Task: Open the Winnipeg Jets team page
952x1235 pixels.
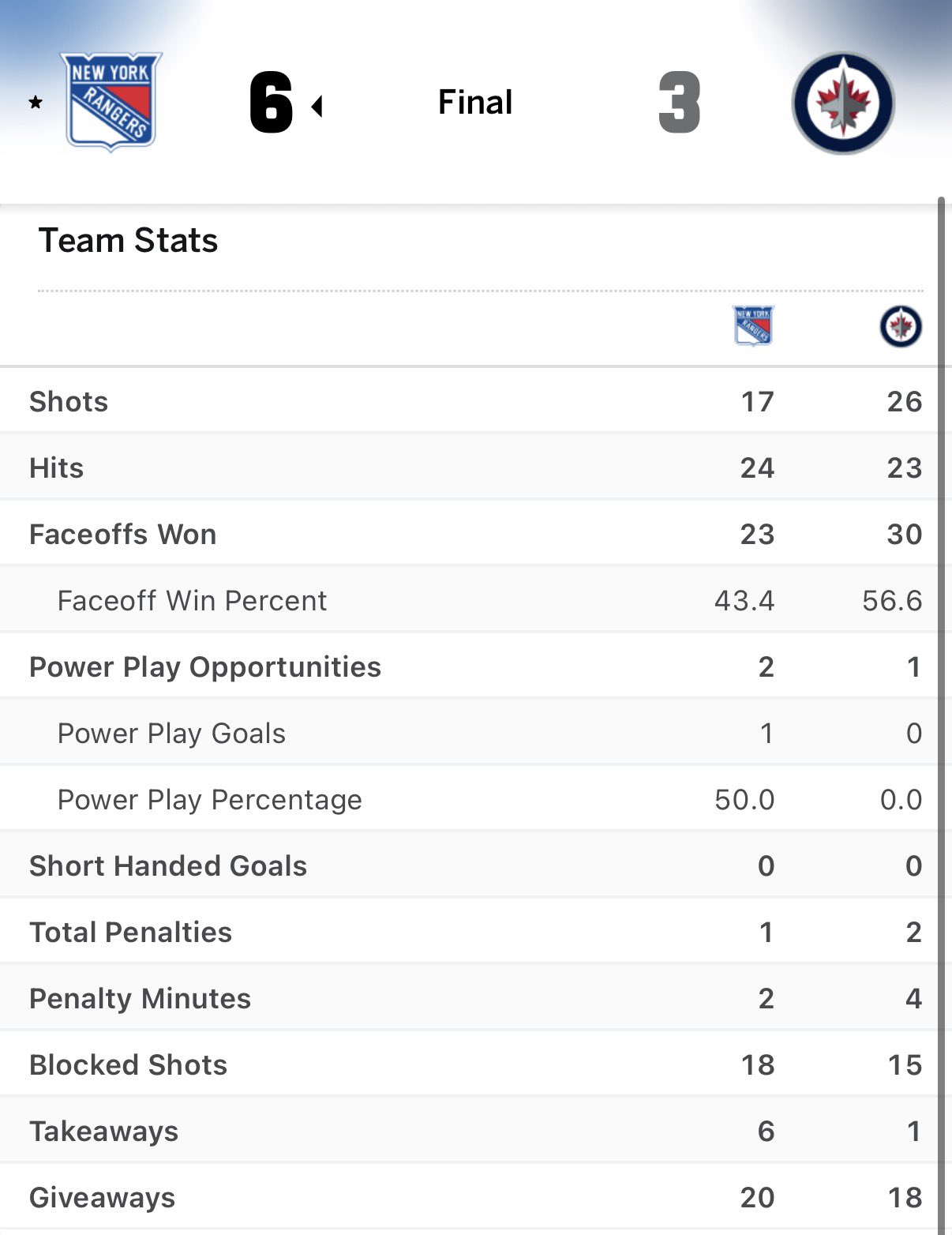Action: click(x=842, y=103)
